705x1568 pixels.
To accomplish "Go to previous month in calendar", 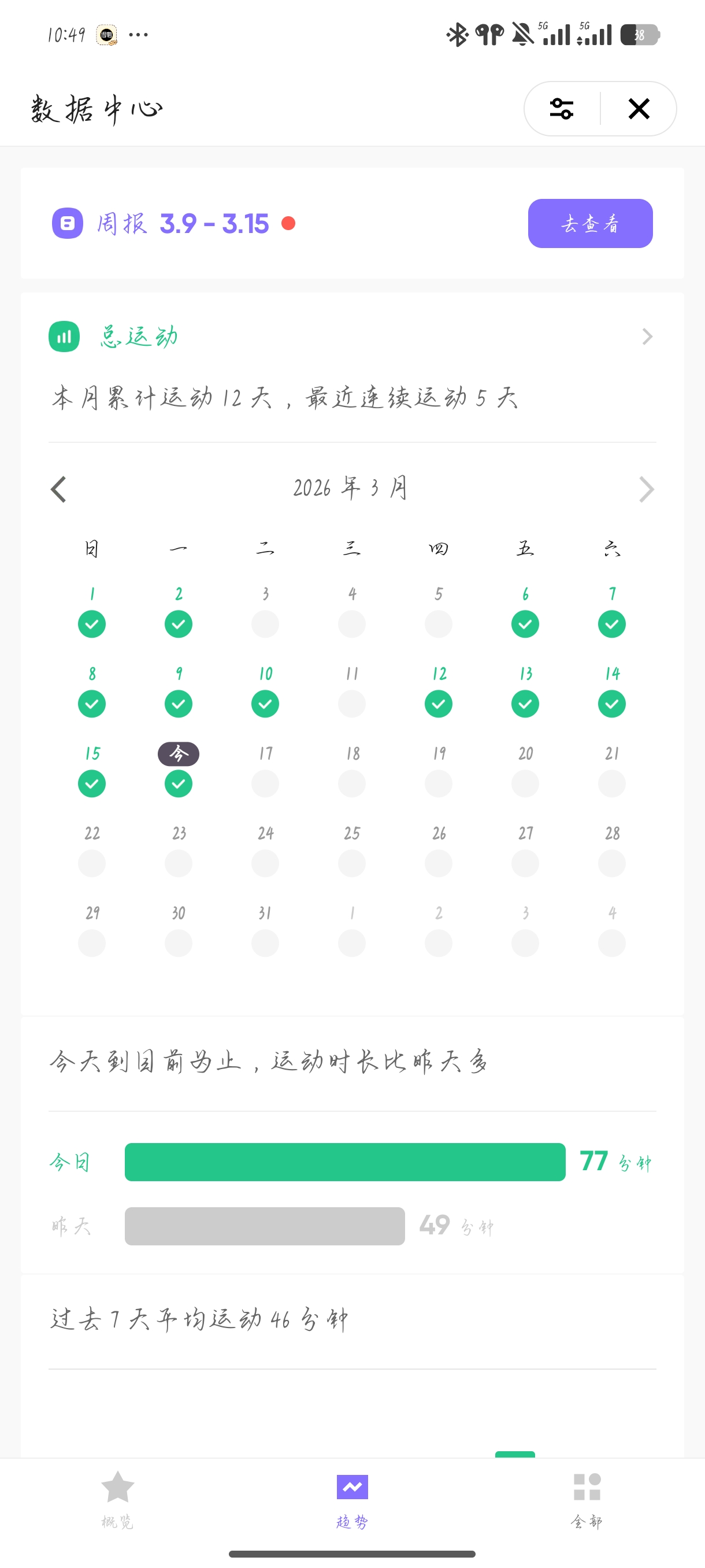I will pyautogui.click(x=58, y=489).
